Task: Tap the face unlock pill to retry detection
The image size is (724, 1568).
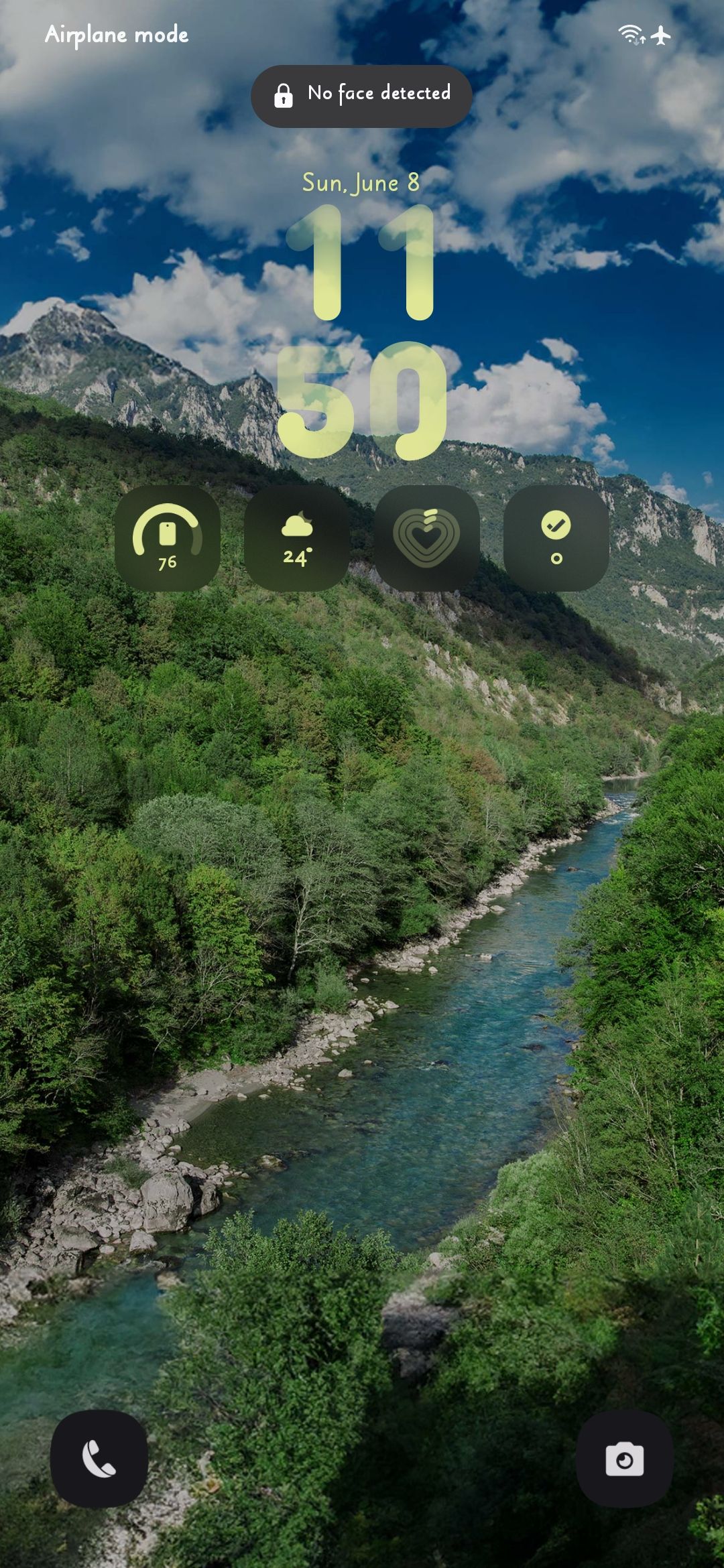Action: [x=362, y=94]
